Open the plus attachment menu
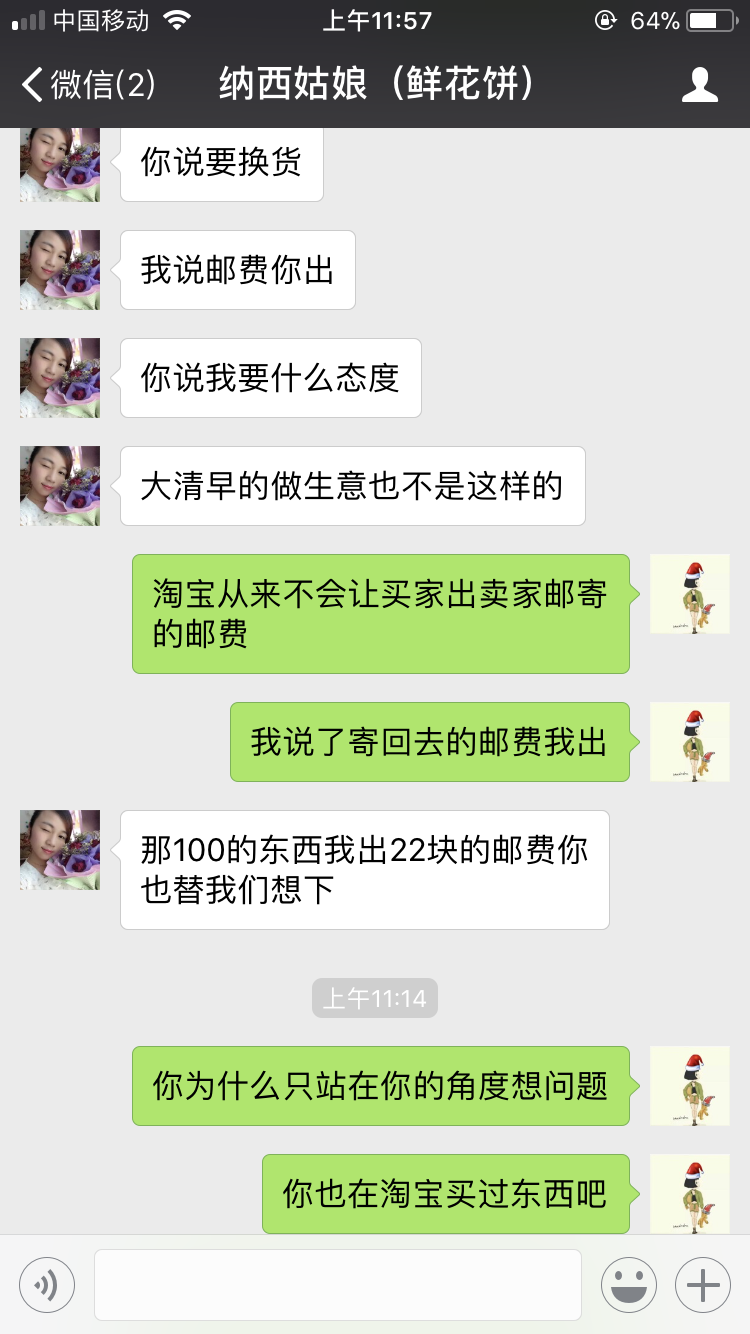Screen dimensions: 750x1334 tap(703, 1284)
